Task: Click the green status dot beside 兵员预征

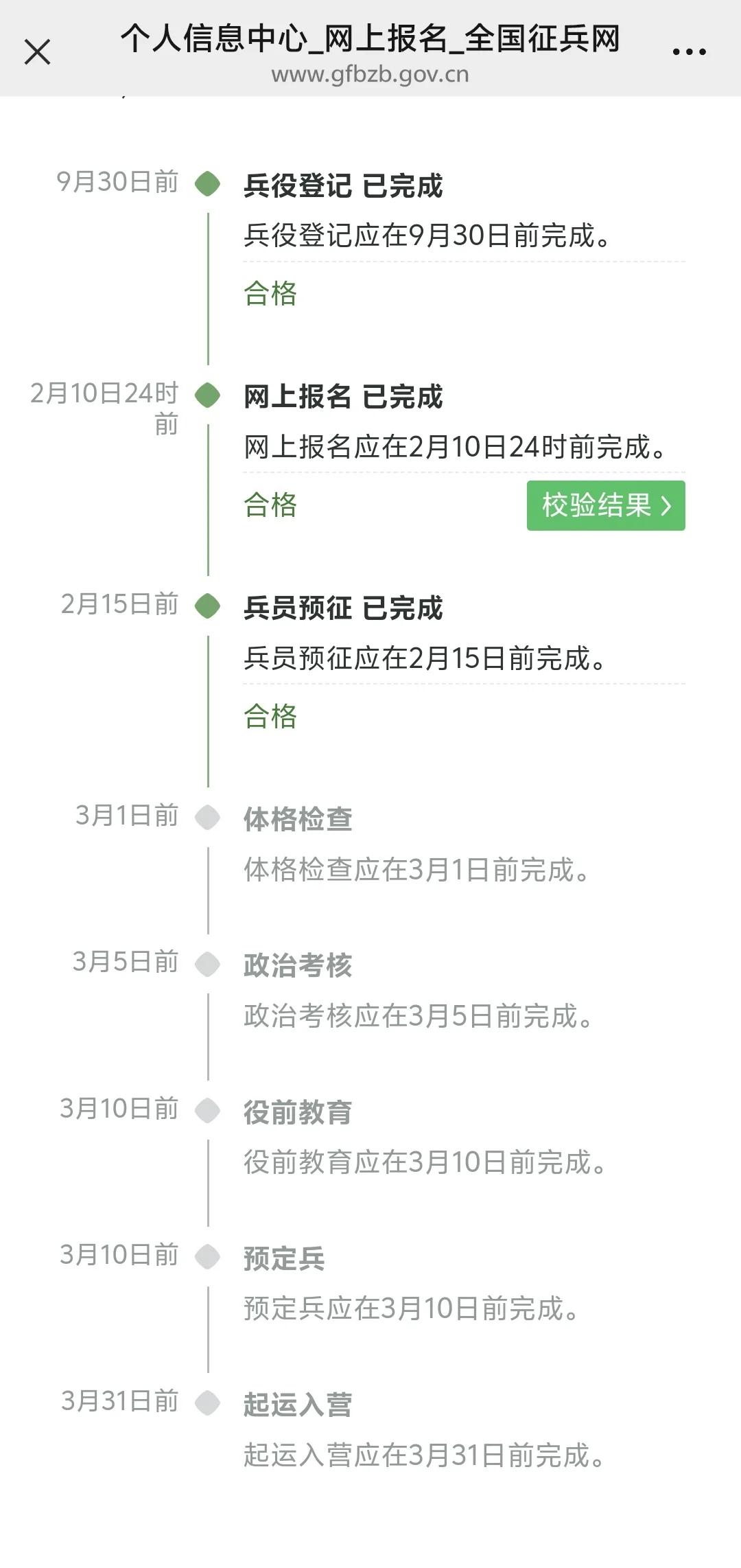Action: click(208, 605)
